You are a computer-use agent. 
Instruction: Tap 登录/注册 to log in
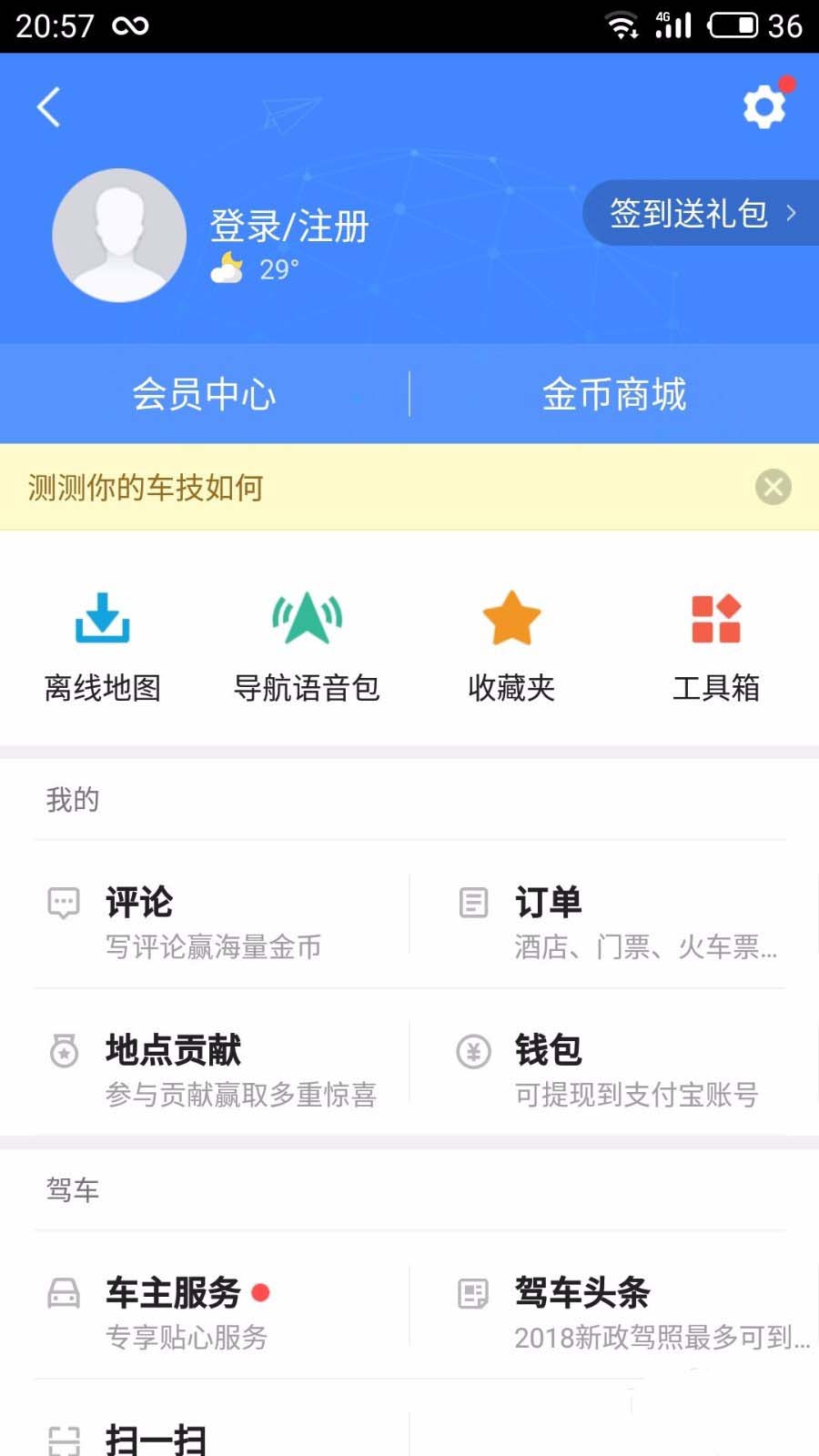click(x=289, y=227)
